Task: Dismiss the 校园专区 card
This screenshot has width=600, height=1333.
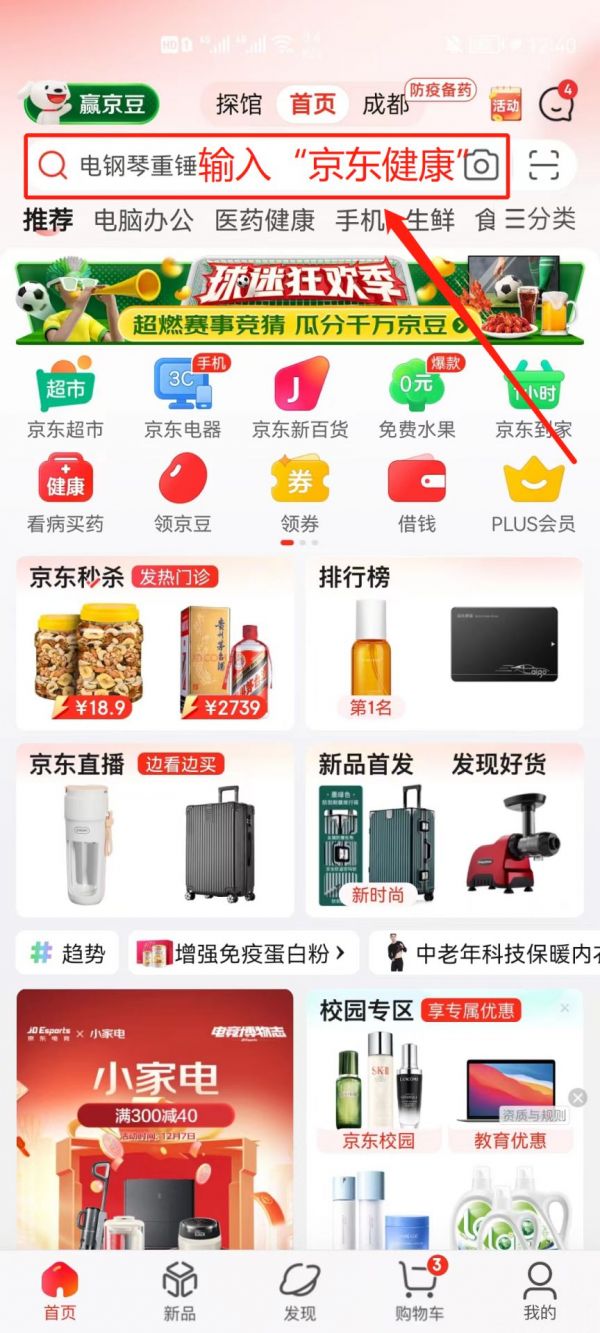Action: pos(567,1009)
